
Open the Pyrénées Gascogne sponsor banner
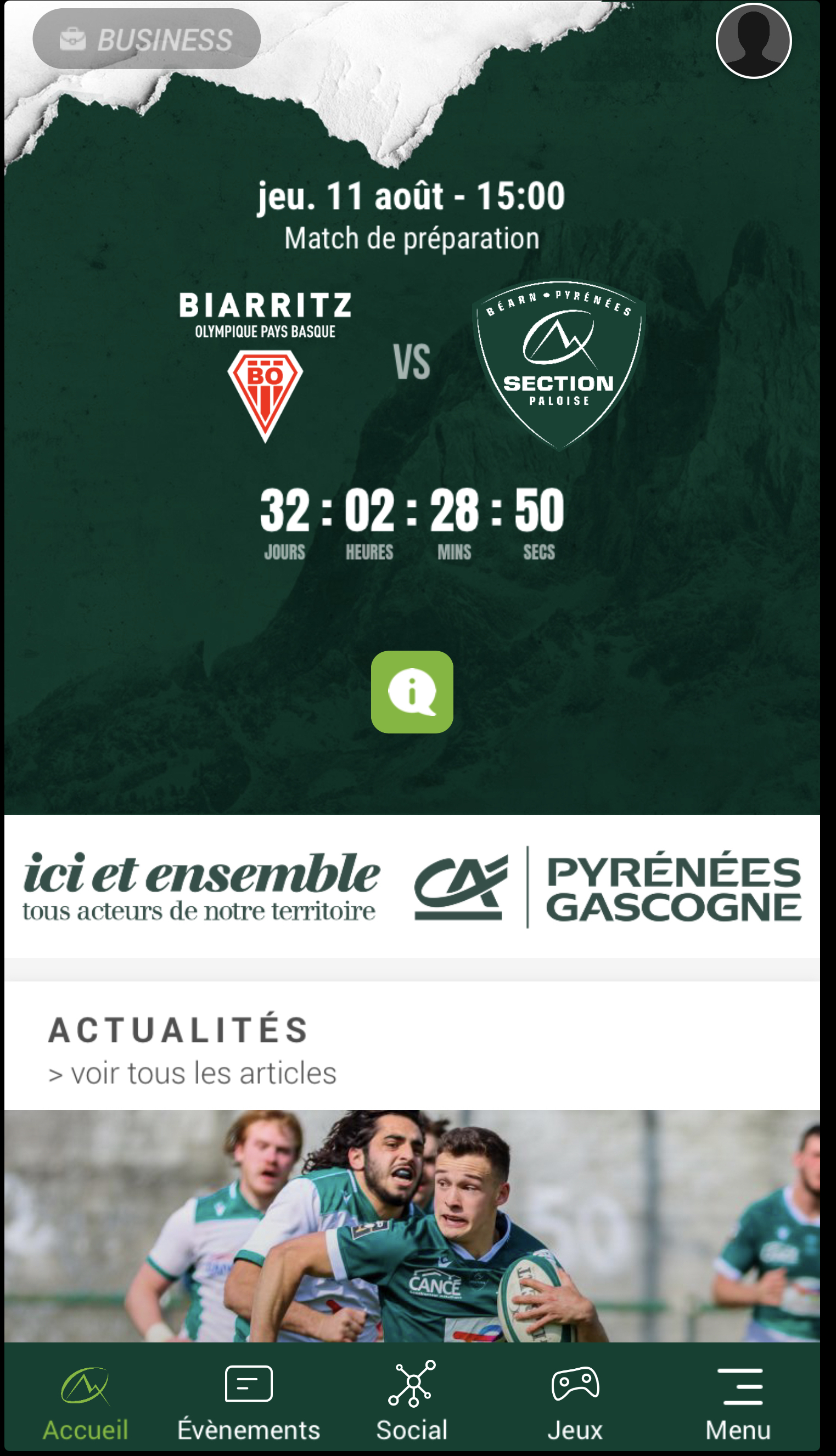click(x=412, y=887)
